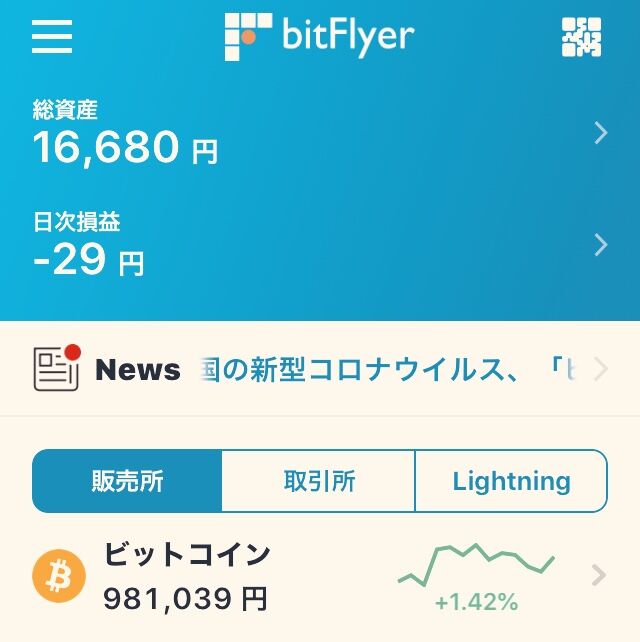This screenshot has height=642, width=640.
Task: Select the 販売所 tab
Action: click(x=126, y=481)
